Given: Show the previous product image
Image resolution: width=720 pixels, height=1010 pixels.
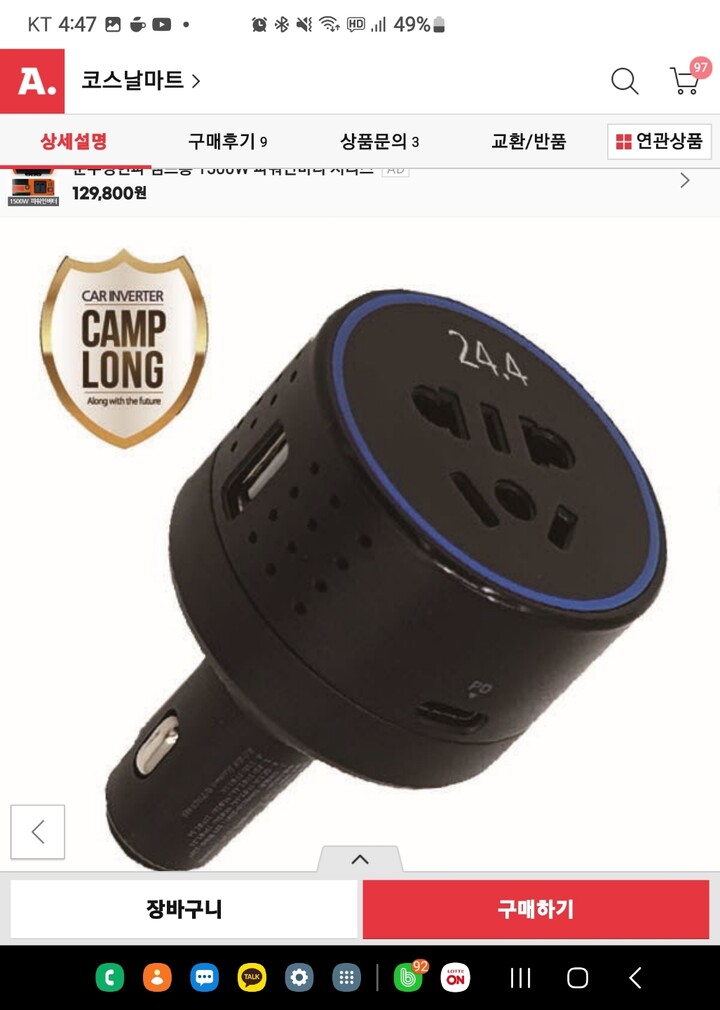Looking at the screenshot, I should tap(38, 831).
